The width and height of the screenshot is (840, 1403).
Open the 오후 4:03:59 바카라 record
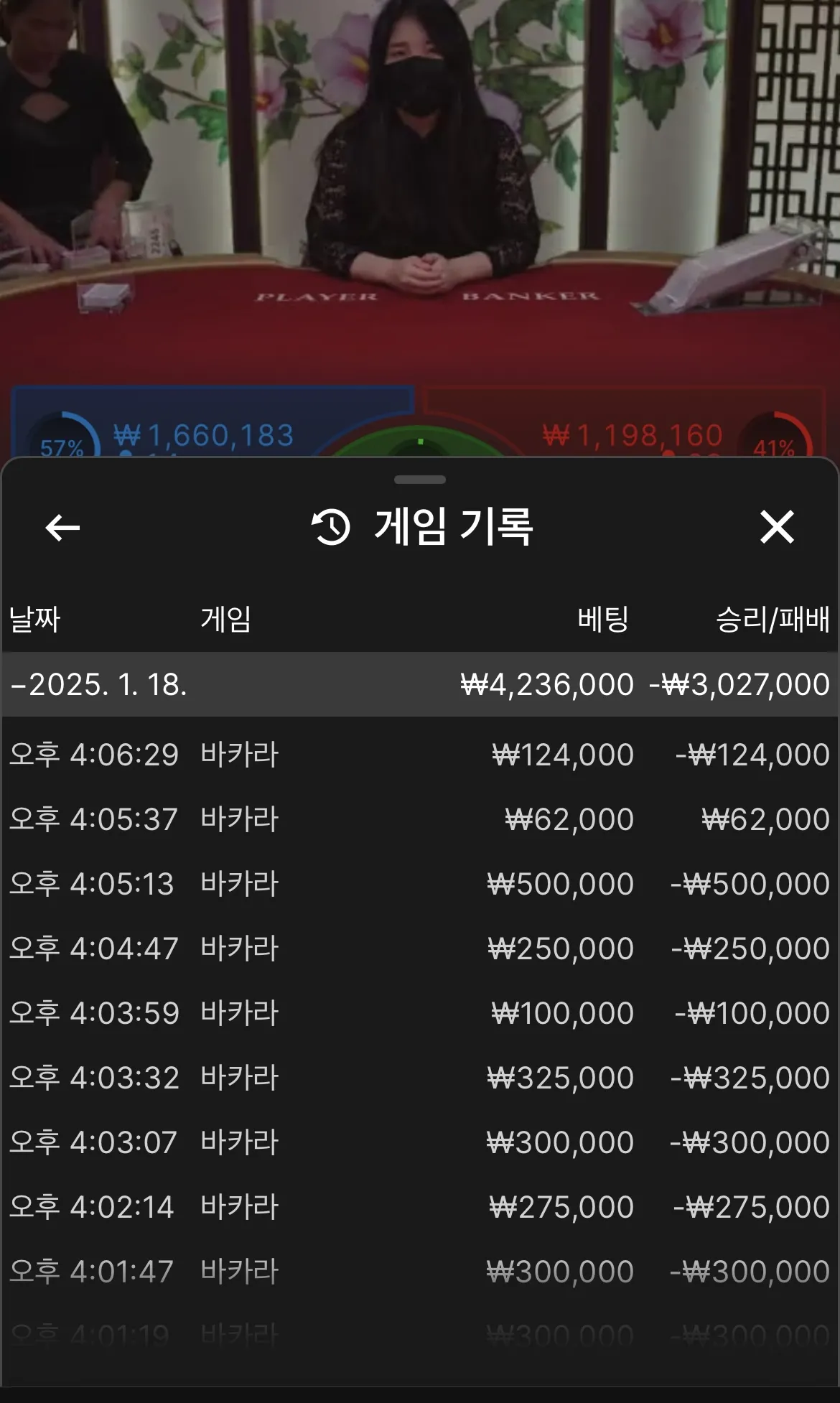pyautogui.click(x=420, y=1013)
